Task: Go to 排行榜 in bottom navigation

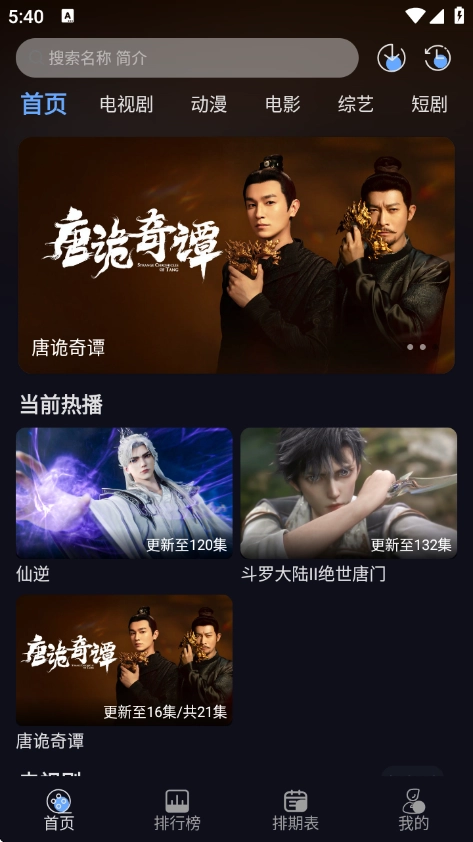Action: 177,810
